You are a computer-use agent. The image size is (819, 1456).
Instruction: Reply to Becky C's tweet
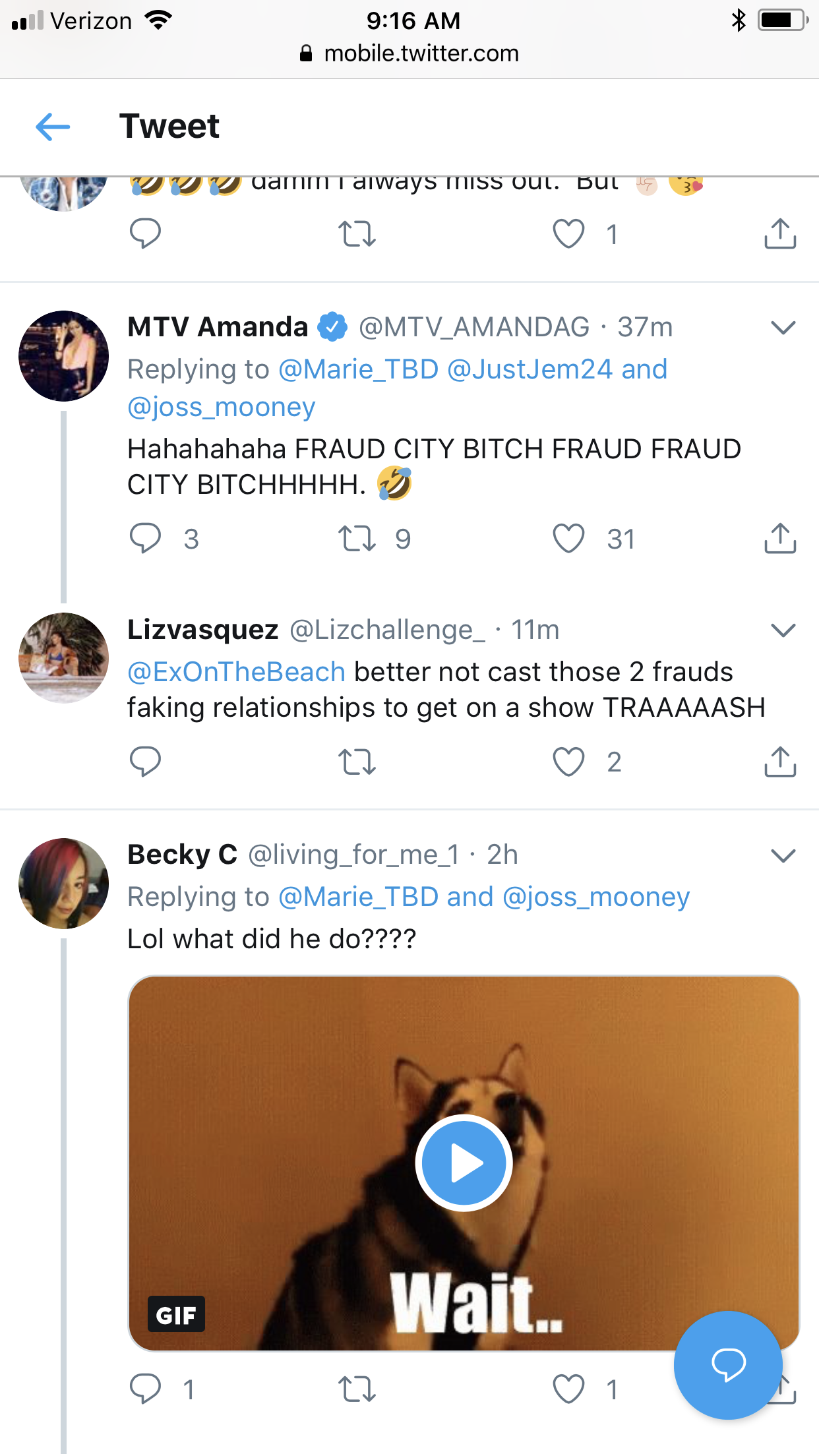(145, 1389)
